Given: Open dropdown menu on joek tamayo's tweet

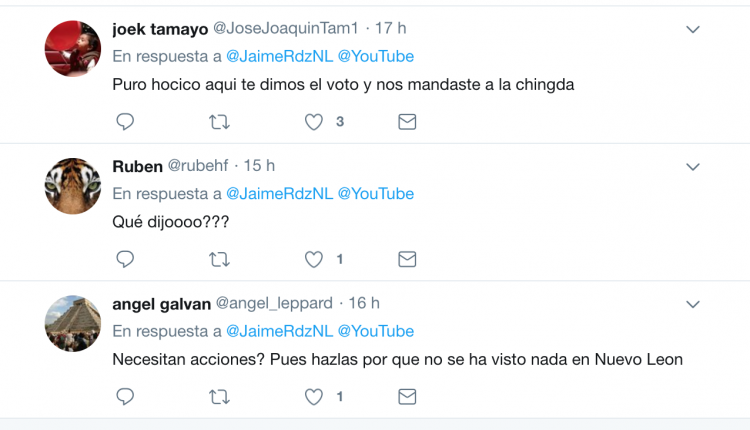Looking at the screenshot, I should click(692, 30).
